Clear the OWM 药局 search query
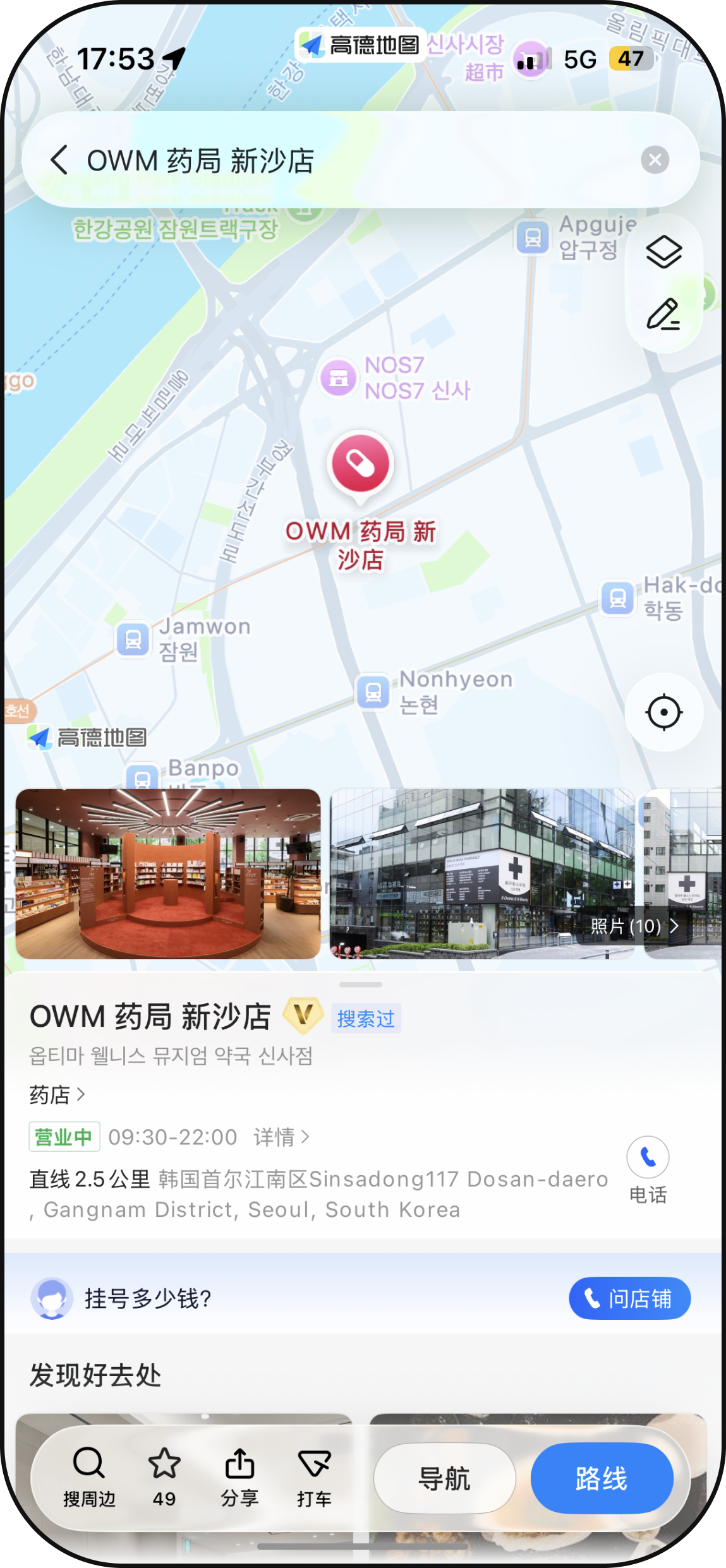This screenshot has height=1568, width=726. pos(655,160)
